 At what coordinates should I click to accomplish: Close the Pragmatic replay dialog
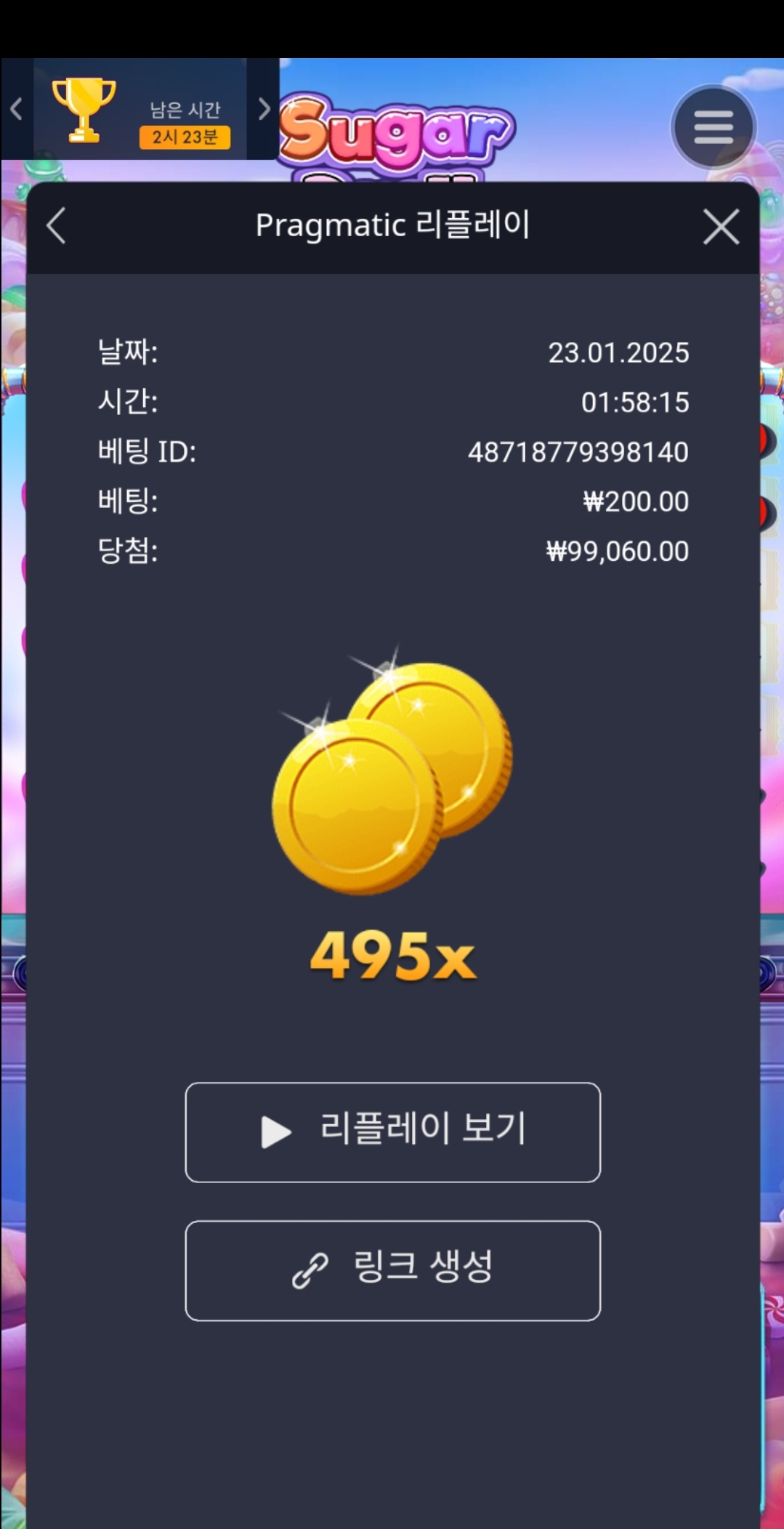point(721,227)
